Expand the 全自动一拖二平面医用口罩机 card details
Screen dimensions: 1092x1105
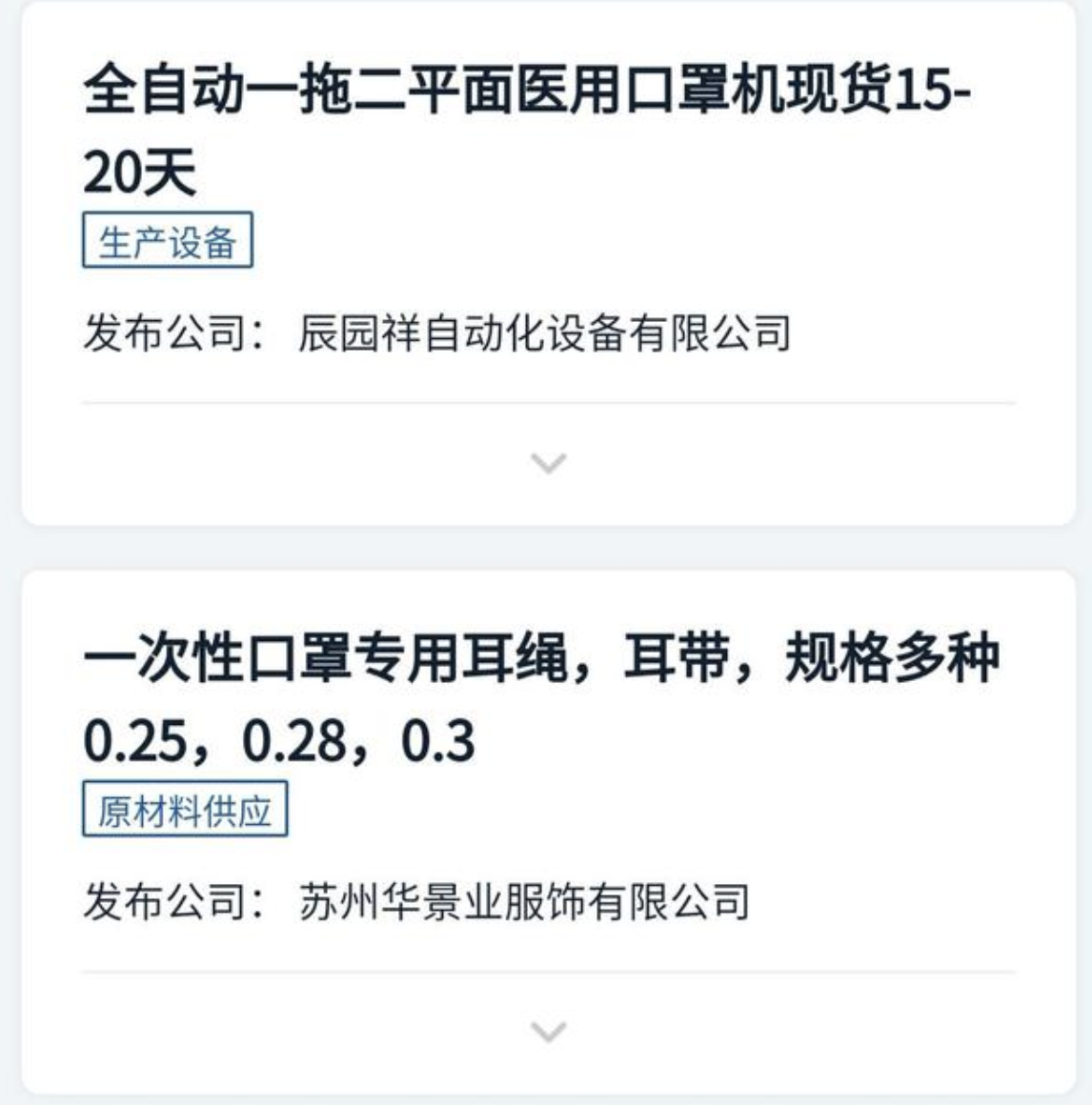click(x=548, y=463)
